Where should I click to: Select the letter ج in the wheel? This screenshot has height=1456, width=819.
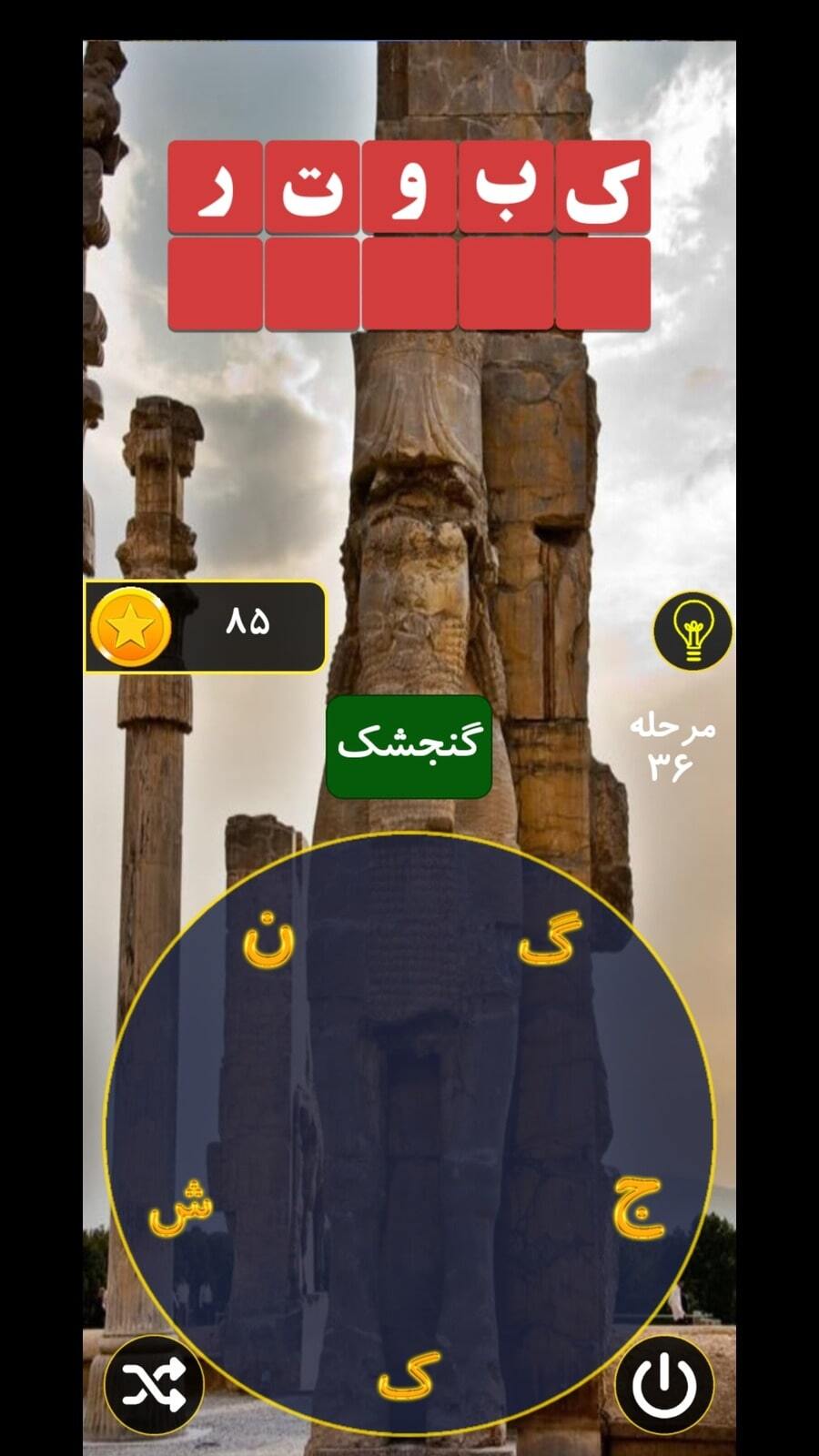(640, 1208)
